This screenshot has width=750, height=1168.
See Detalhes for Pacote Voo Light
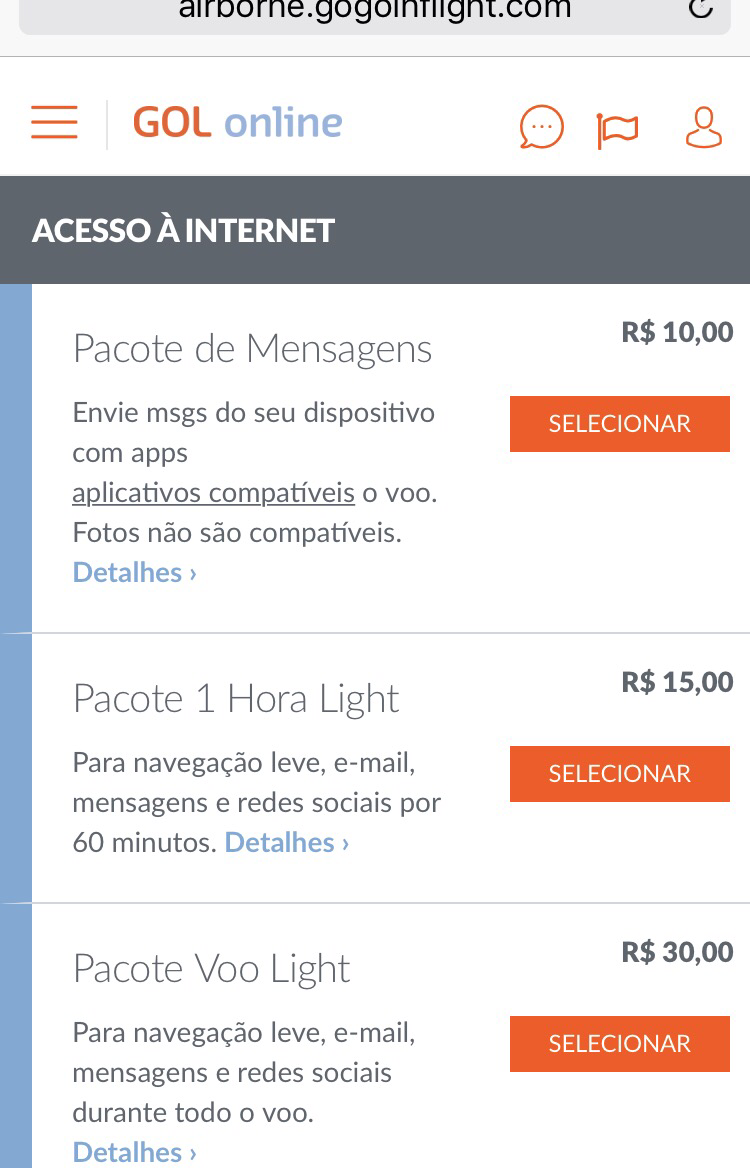point(134,1152)
